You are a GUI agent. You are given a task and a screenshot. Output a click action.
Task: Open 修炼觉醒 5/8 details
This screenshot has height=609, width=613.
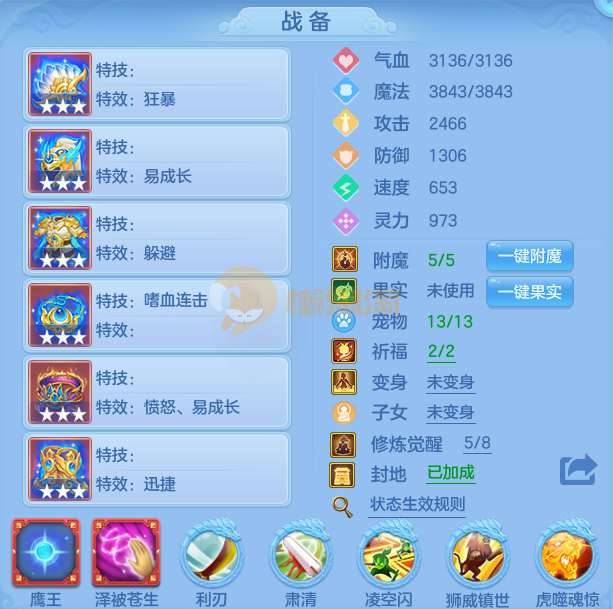tap(477, 443)
